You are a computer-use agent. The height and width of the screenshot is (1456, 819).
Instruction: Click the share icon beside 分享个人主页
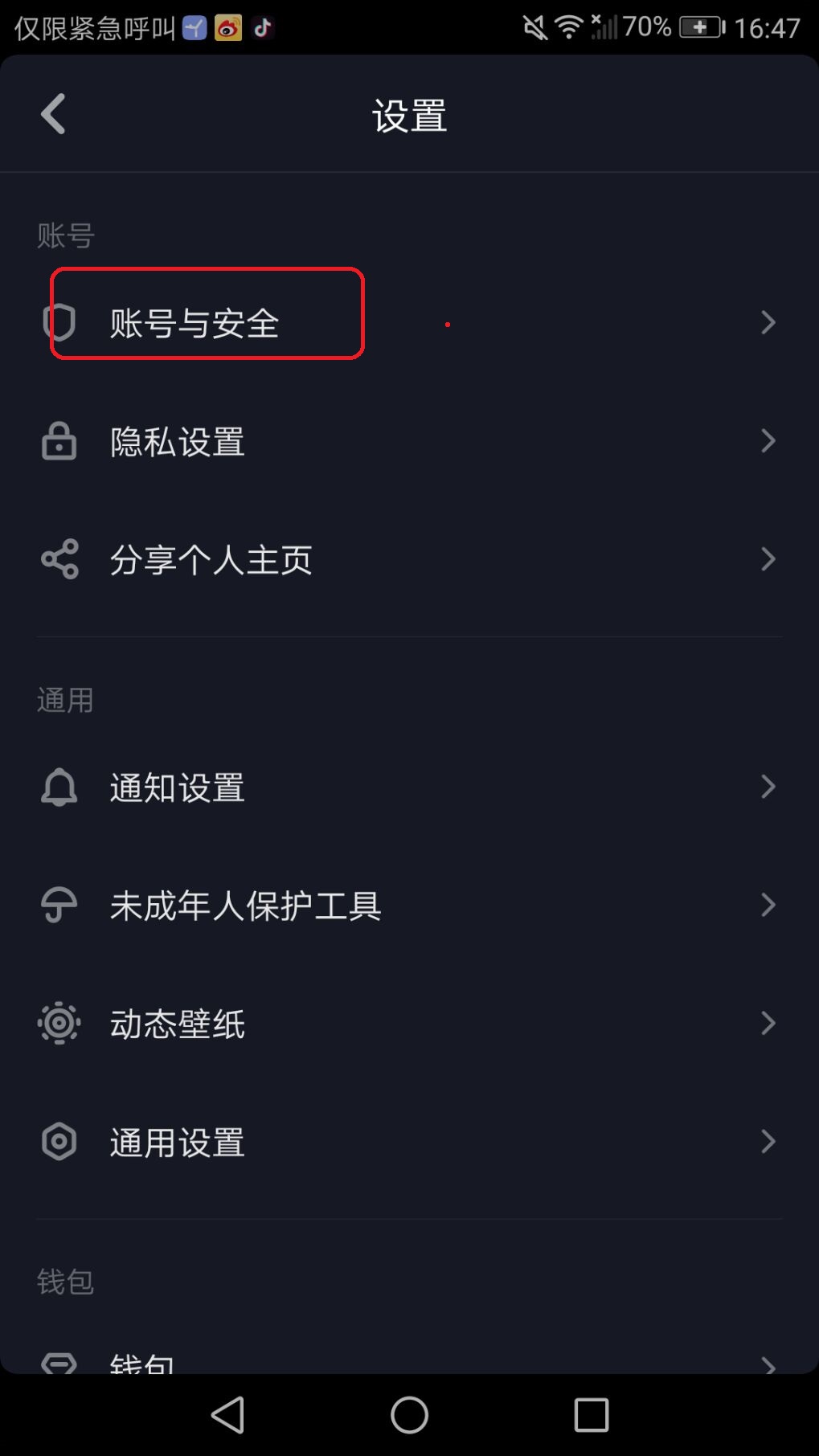[x=59, y=558]
